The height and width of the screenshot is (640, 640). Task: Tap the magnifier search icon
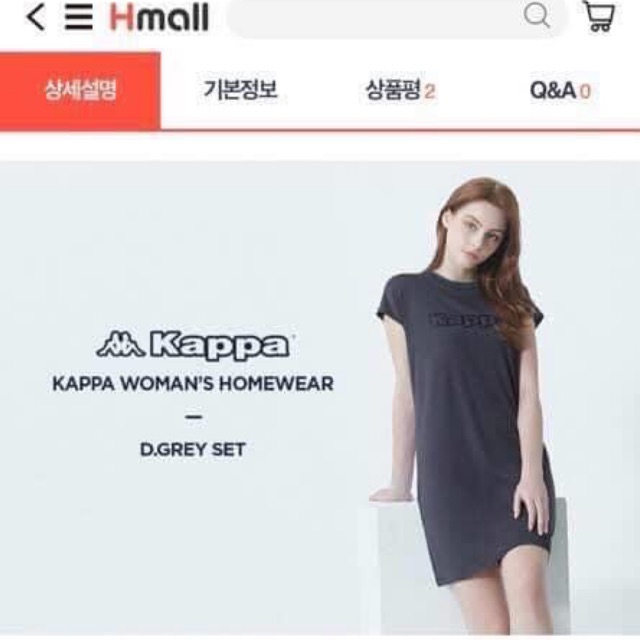[x=537, y=15]
